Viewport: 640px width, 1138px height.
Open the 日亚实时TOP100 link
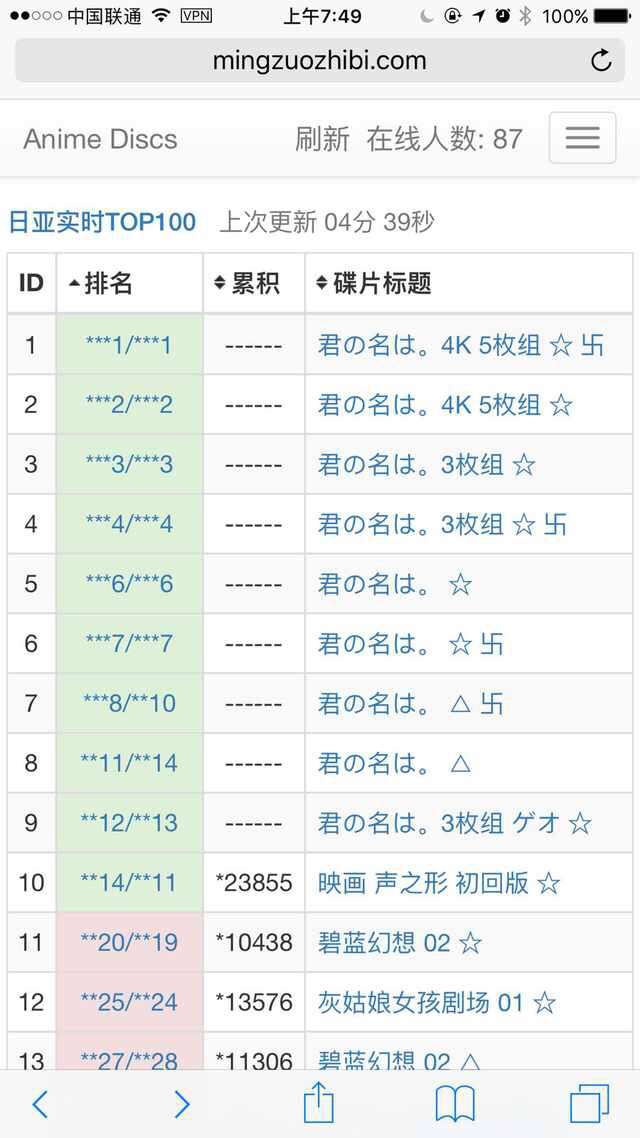click(x=102, y=221)
